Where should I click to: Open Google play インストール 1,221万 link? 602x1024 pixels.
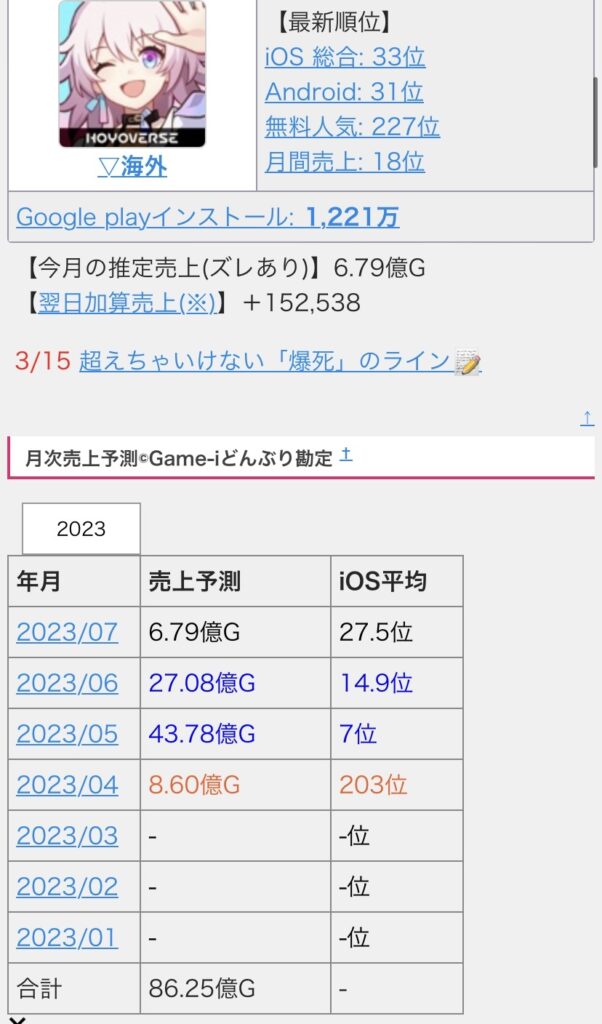pyautogui.click(x=207, y=216)
